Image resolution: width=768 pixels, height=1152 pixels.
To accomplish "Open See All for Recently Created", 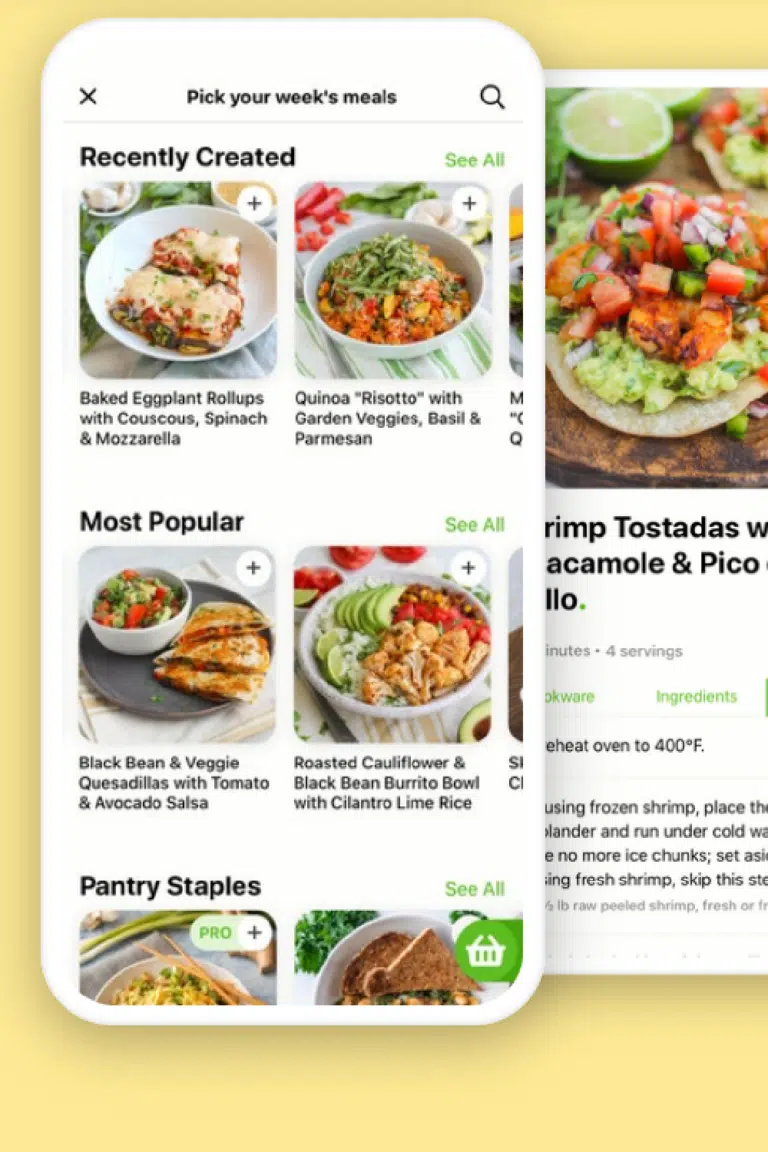I will 474,159.
